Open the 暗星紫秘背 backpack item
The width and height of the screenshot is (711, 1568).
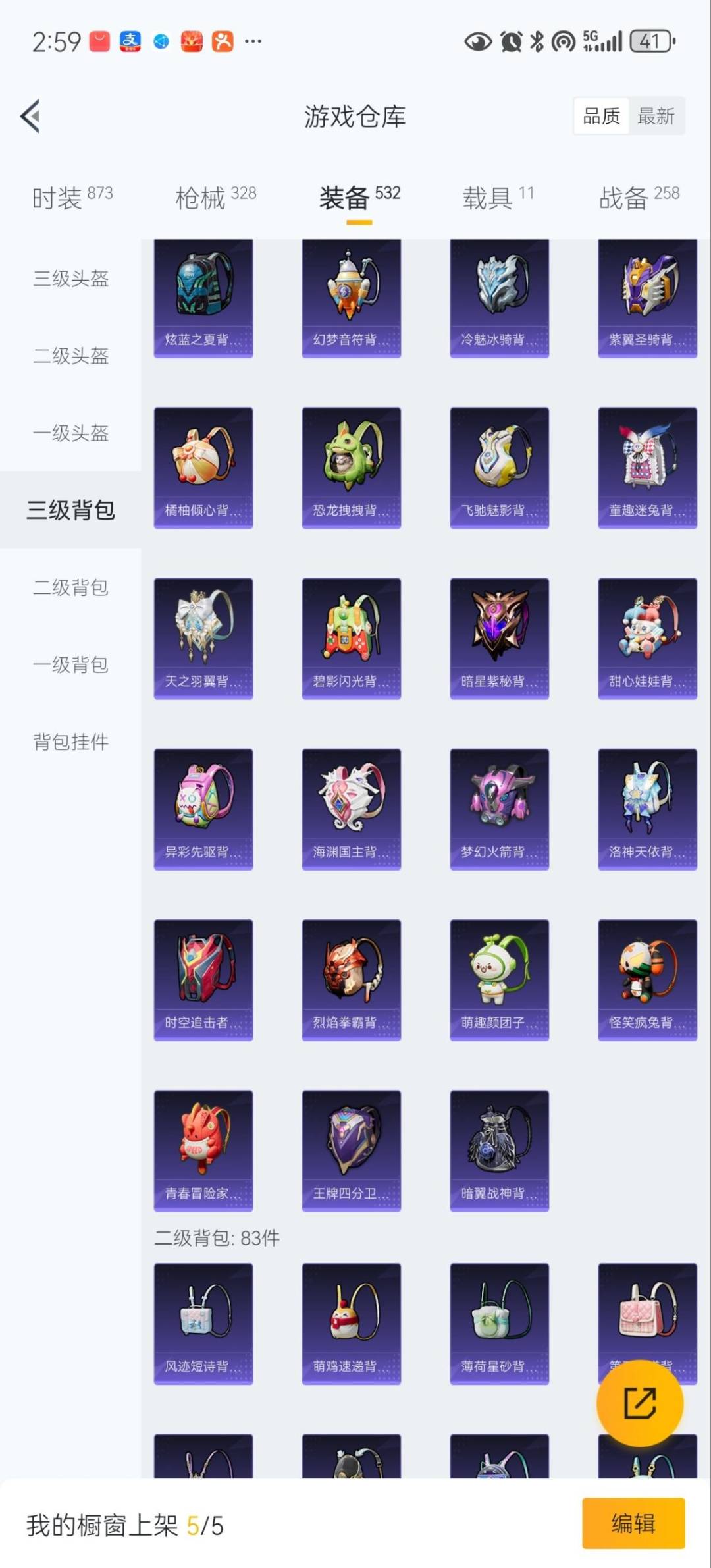499,637
